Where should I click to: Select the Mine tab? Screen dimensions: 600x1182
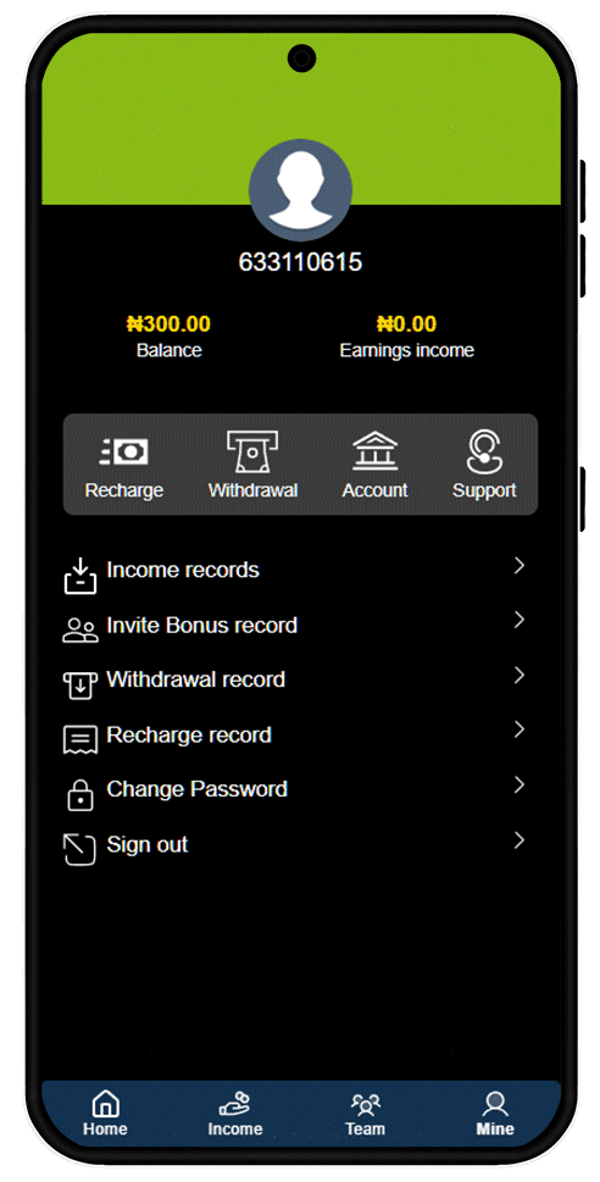(495, 1113)
